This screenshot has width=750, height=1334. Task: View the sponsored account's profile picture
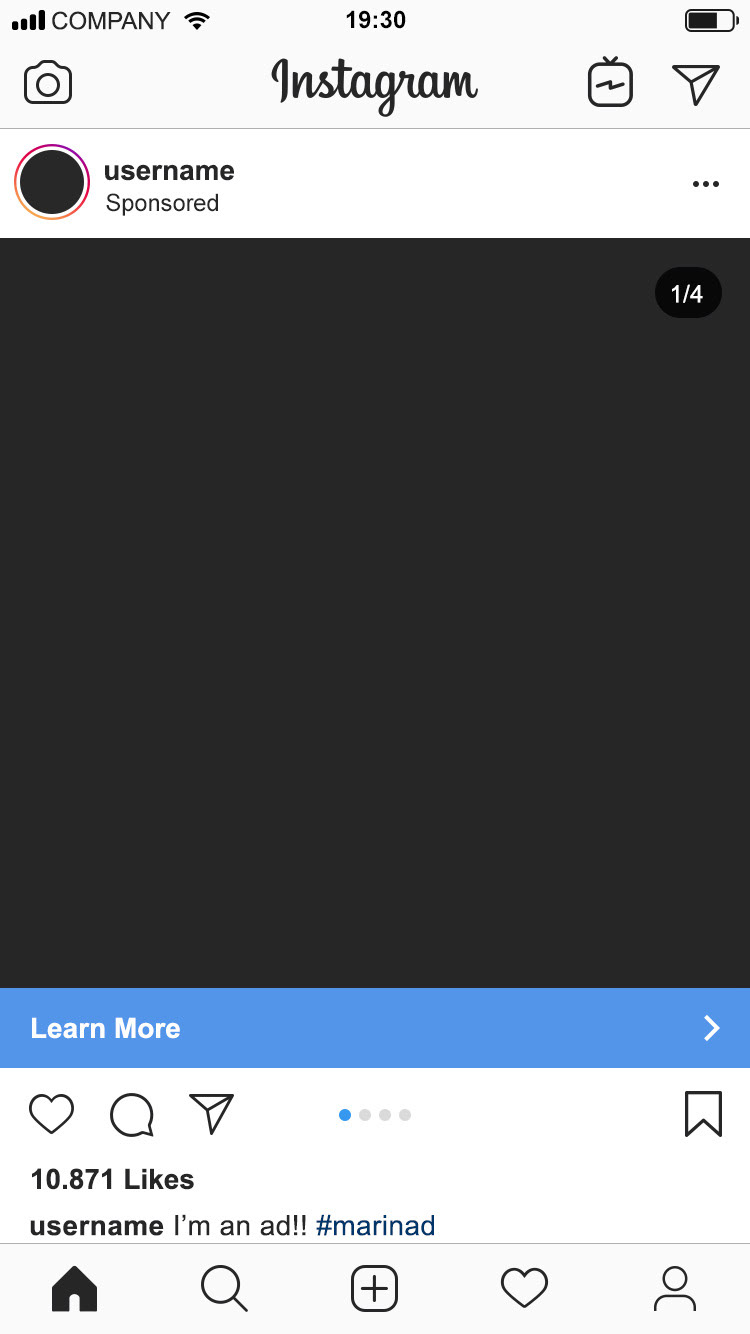tap(52, 182)
